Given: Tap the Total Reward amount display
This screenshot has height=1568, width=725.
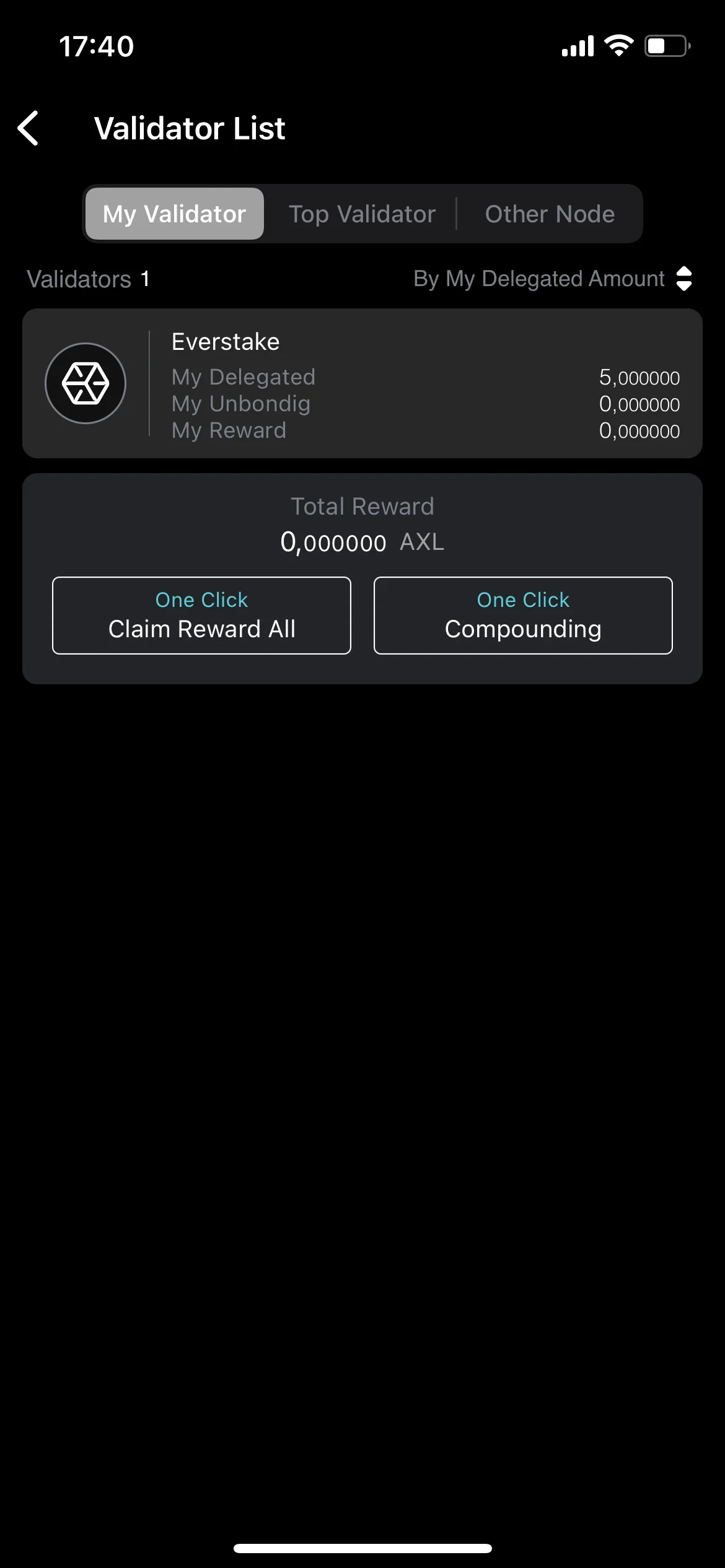Looking at the screenshot, I should tap(361, 542).
